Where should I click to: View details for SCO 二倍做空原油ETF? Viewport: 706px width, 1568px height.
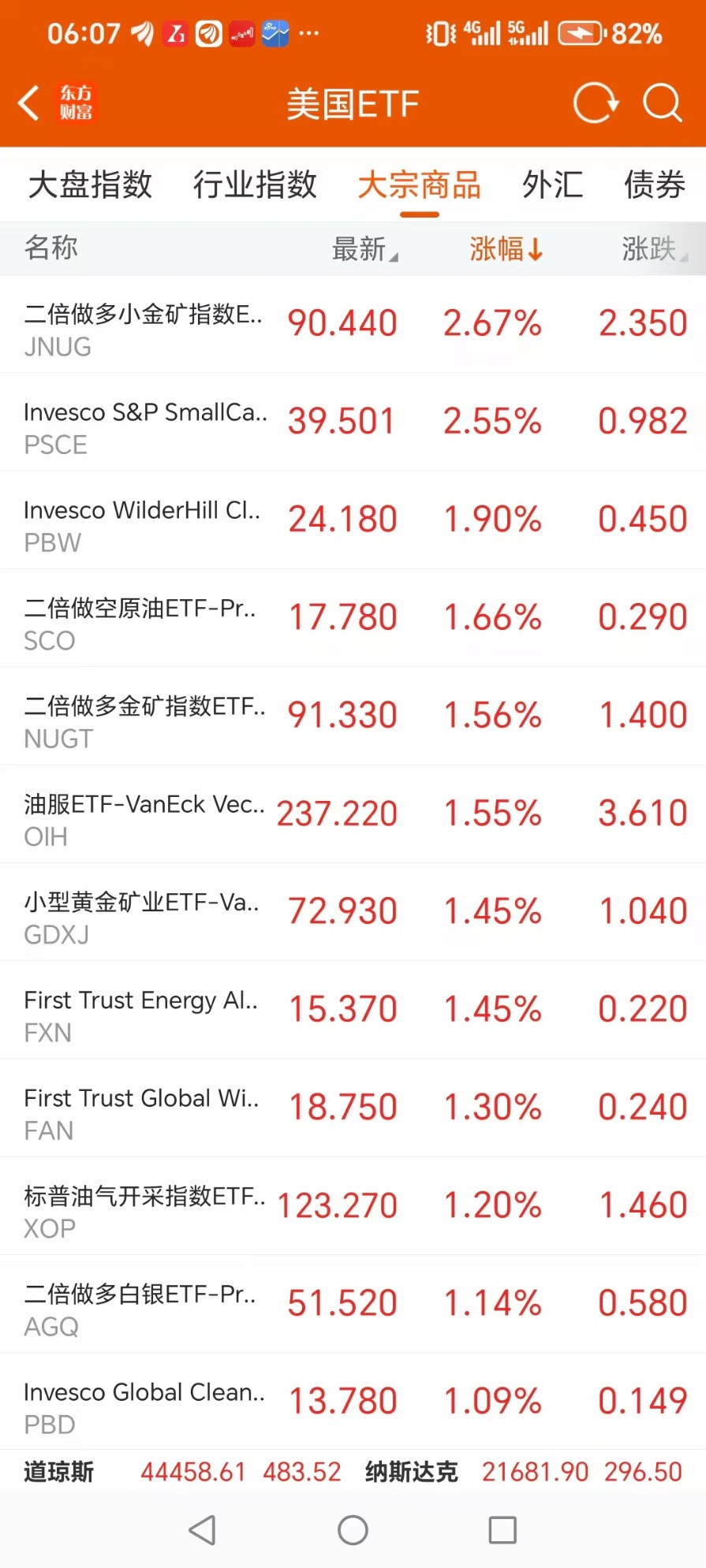coord(353,618)
